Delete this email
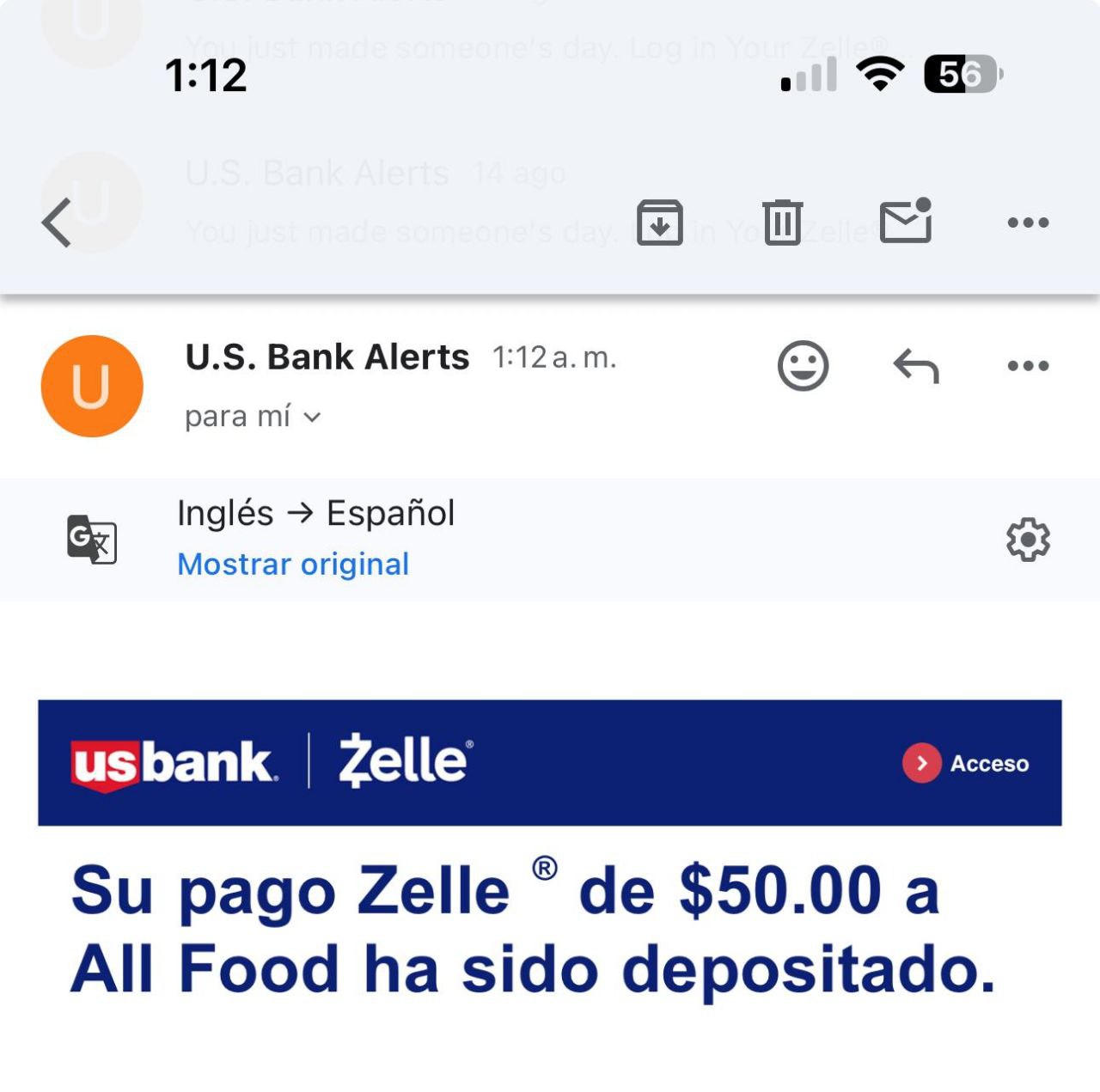Viewport: 1100px width, 1092px height. pos(782,223)
